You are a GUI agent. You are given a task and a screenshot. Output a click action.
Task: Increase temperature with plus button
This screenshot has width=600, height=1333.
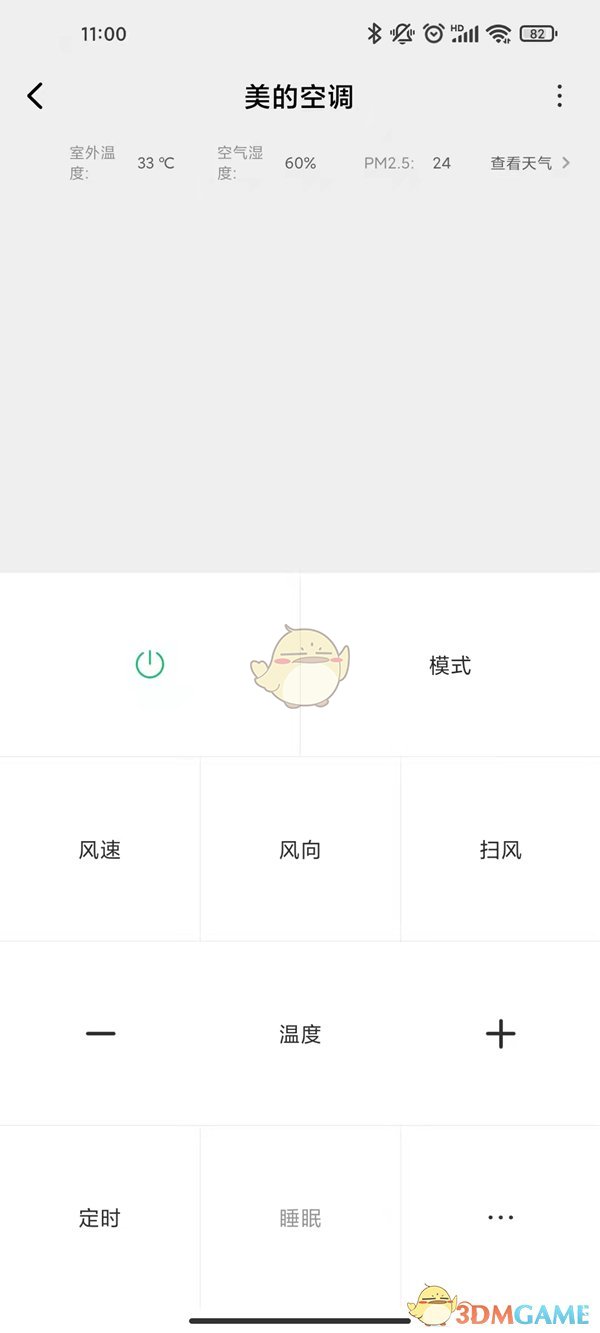500,1034
